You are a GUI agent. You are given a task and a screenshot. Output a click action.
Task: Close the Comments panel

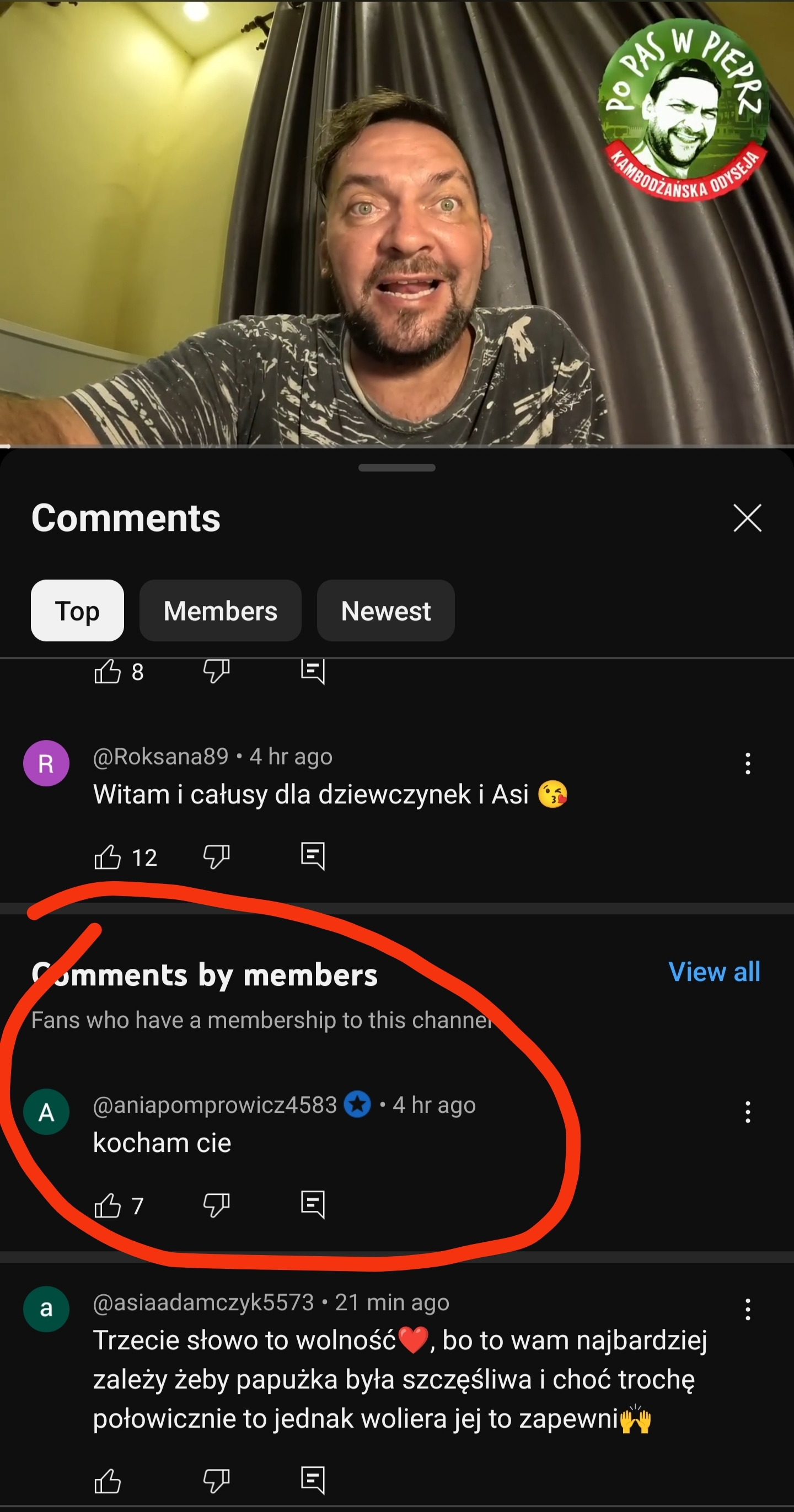(x=747, y=518)
